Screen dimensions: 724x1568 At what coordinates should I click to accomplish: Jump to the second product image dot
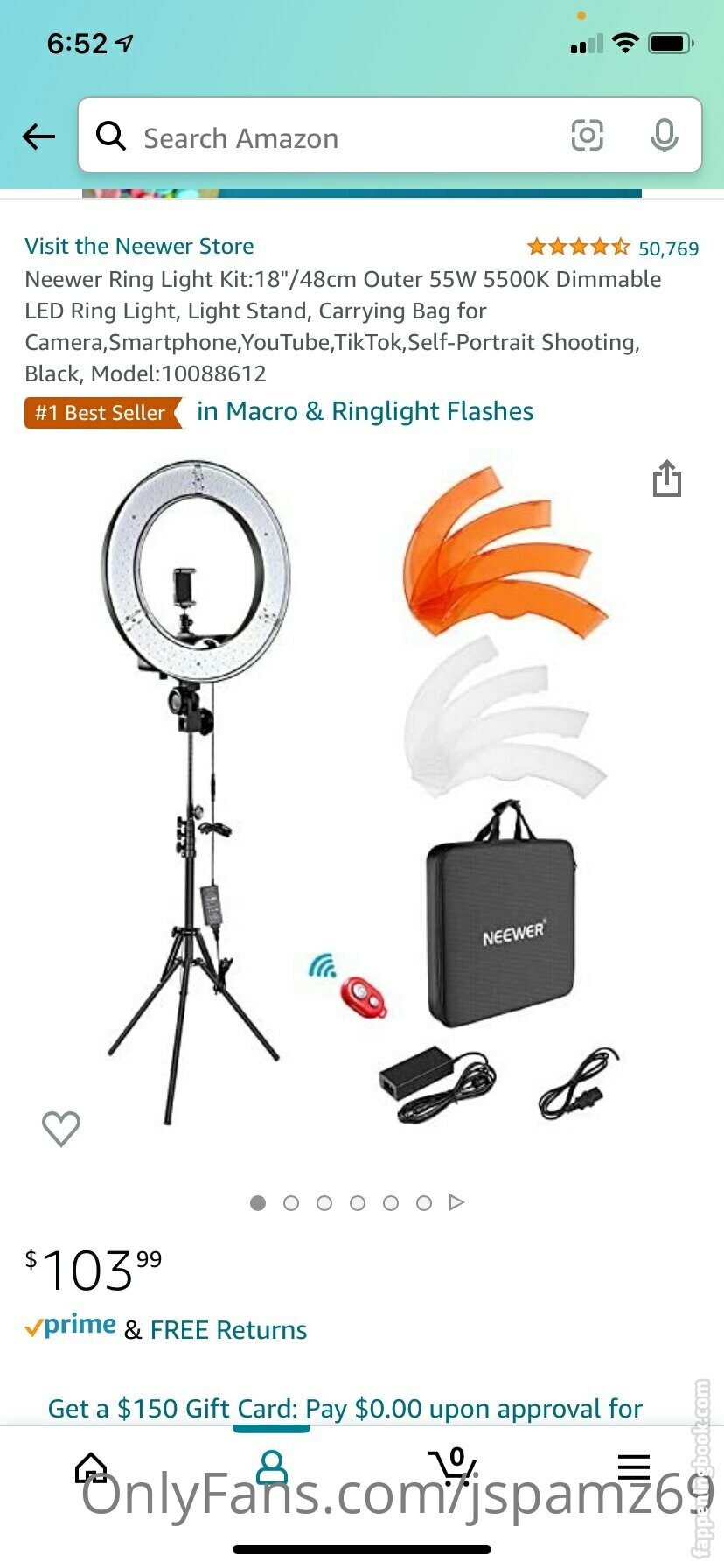coord(291,1203)
